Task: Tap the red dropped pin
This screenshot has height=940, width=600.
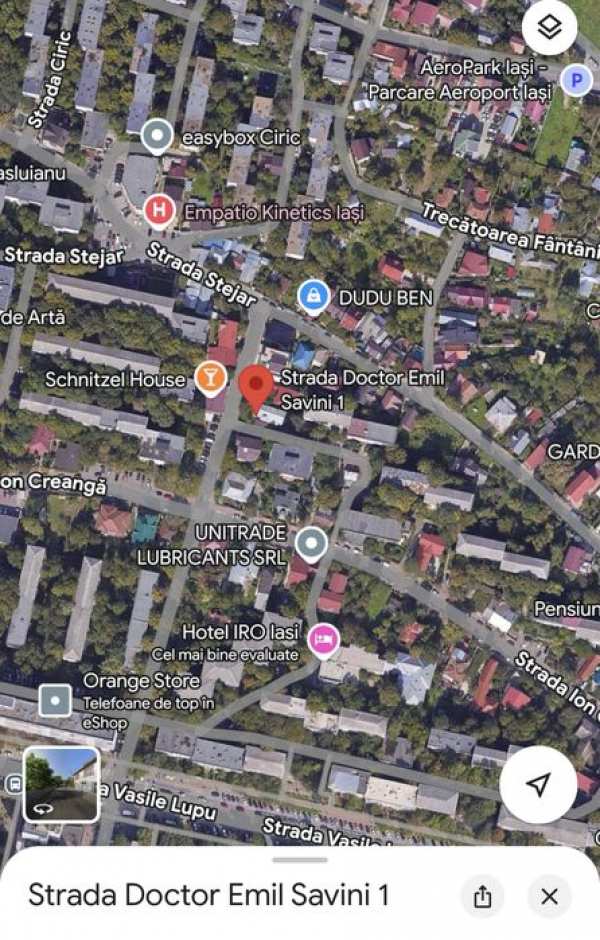Action: [x=258, y=386]
